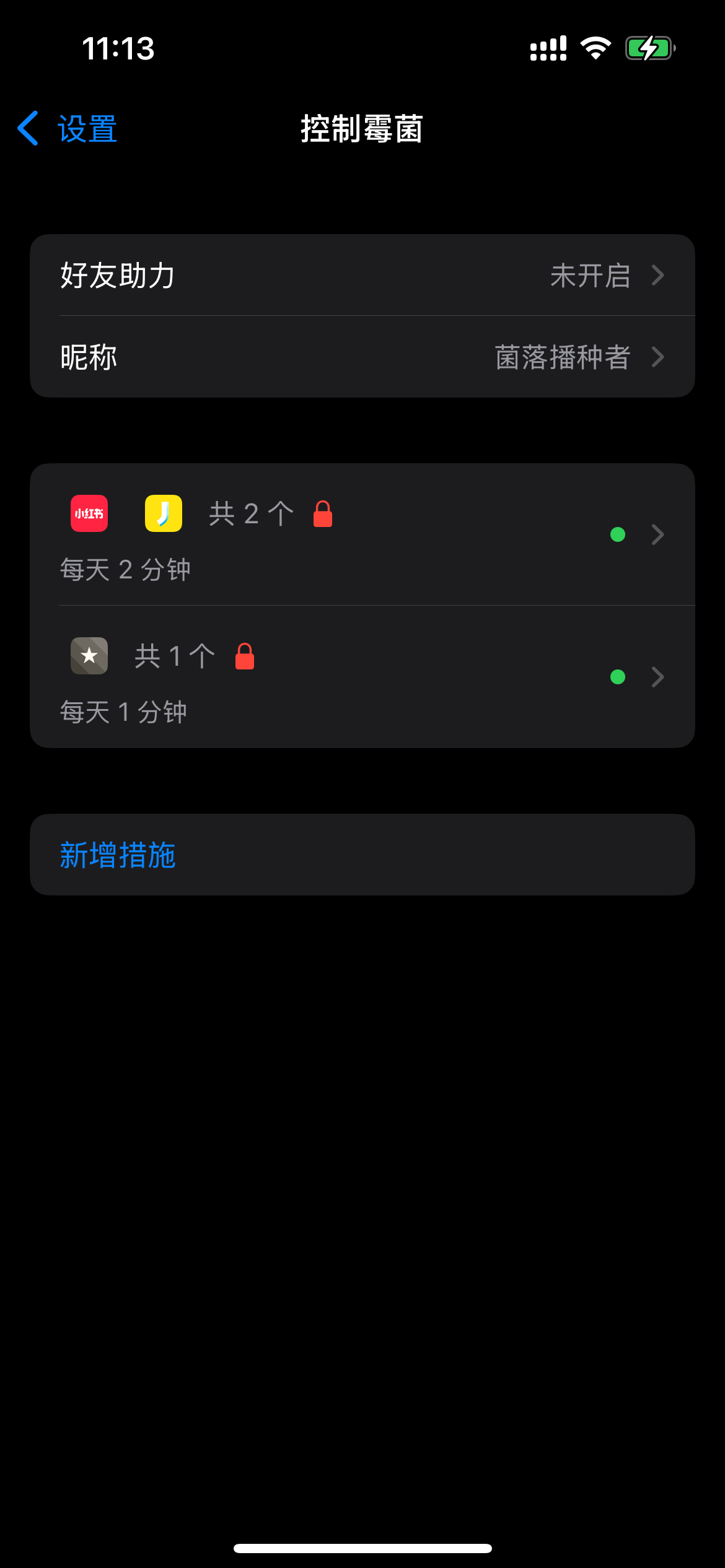Open the 昵称 detail via its chevron
Viewport: 725px width, 1568px height.
(x=658, y=357)
